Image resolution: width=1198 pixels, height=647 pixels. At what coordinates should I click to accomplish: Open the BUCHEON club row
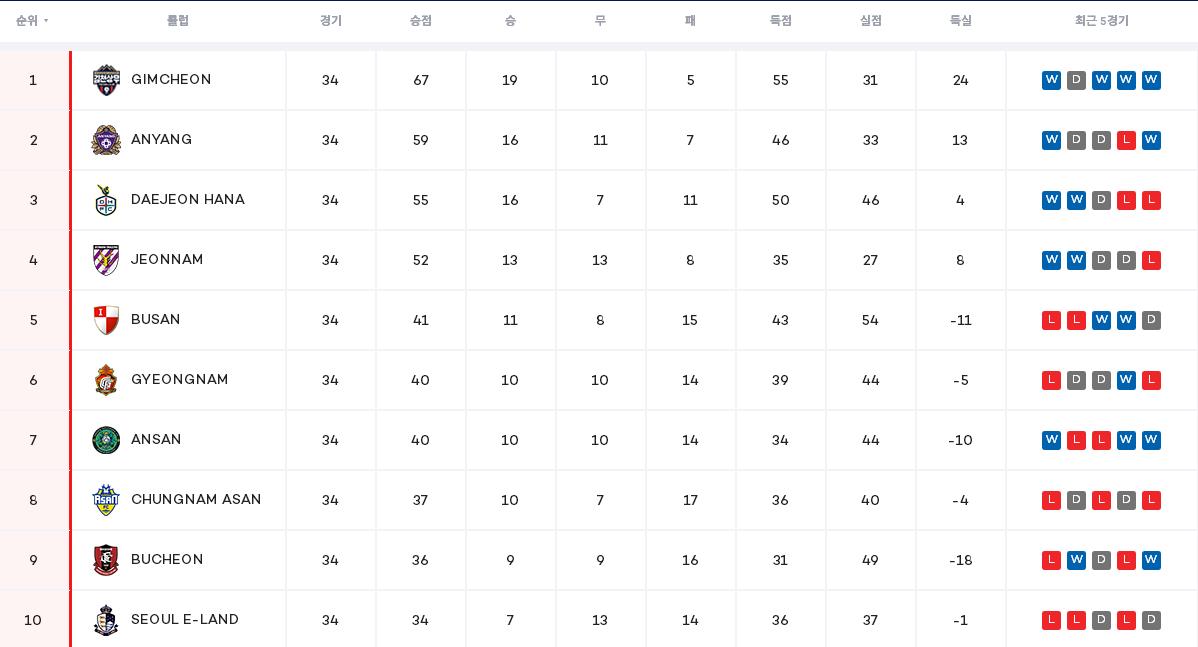167,560
